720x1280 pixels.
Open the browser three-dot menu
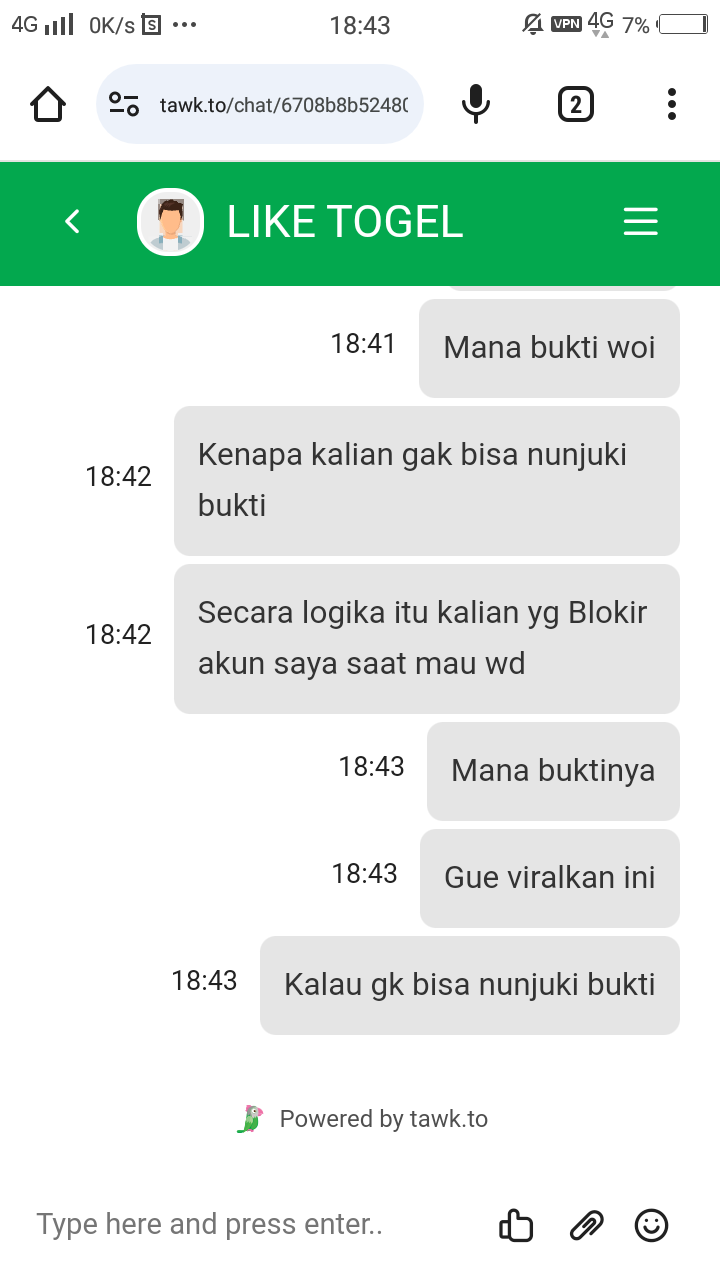point(671,104)
